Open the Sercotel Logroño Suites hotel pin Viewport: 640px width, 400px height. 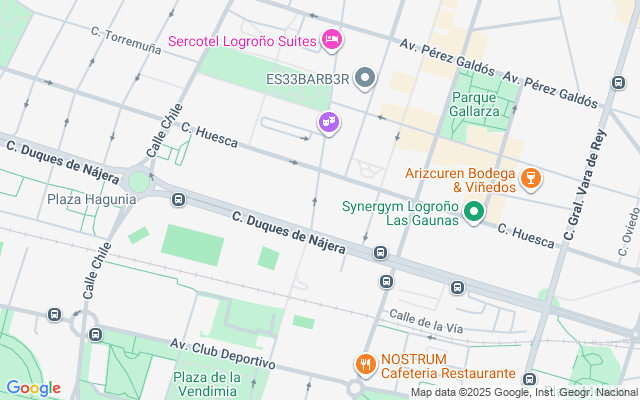tap(332, 40)
